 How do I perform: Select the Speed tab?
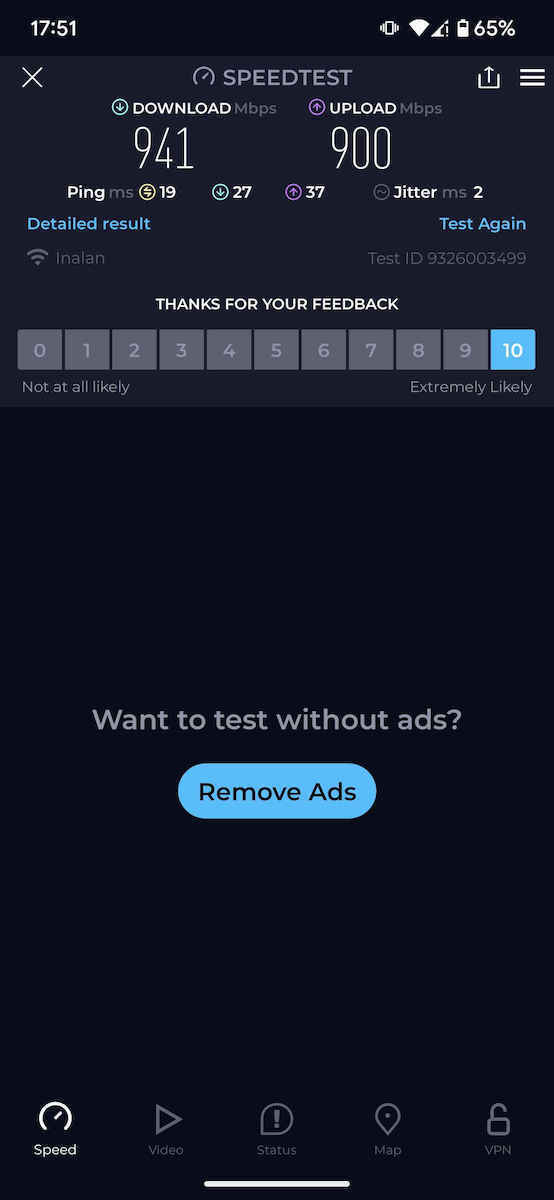(x=55, y=1130)
